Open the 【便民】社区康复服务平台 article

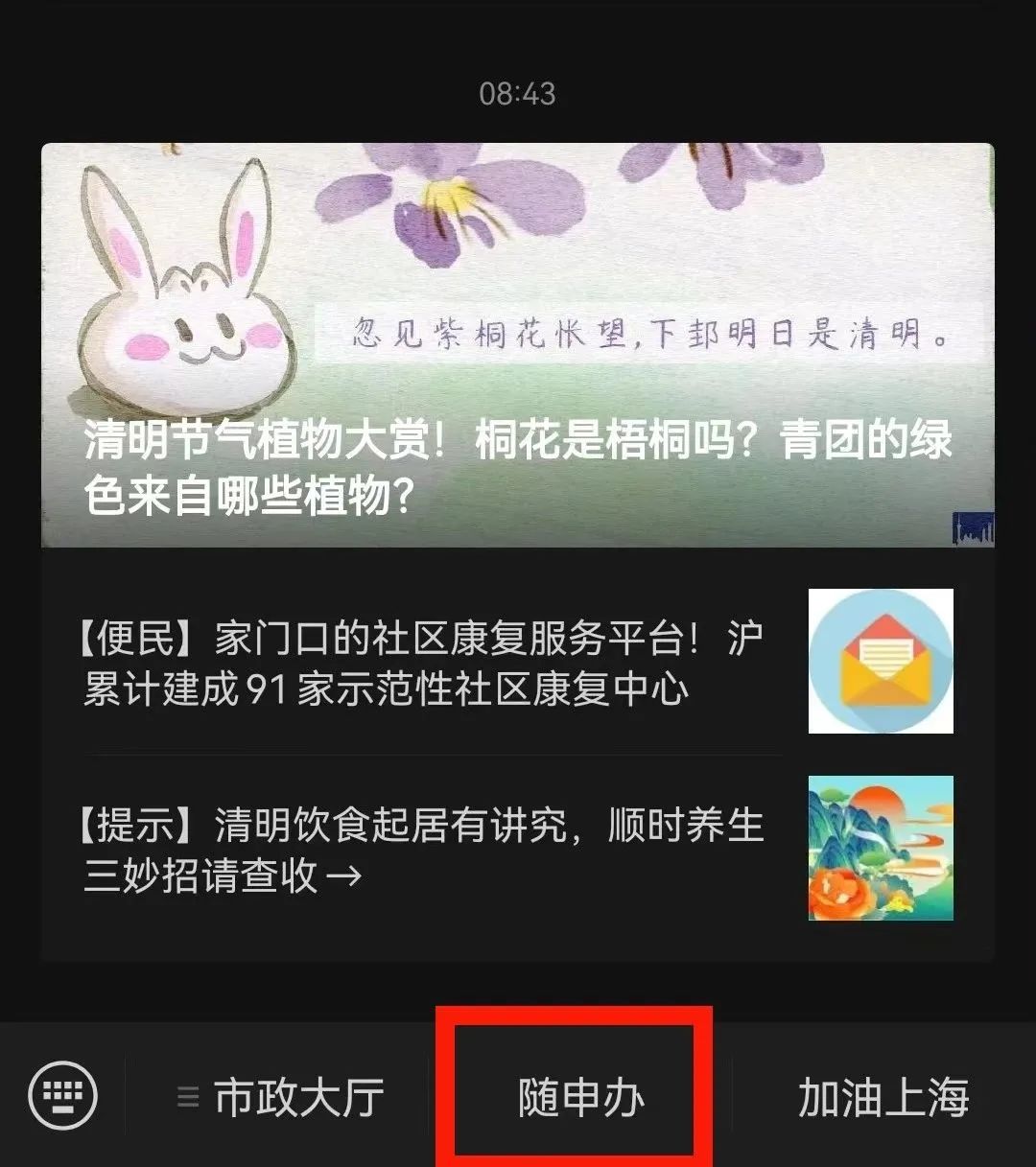(x=422, y=663)
